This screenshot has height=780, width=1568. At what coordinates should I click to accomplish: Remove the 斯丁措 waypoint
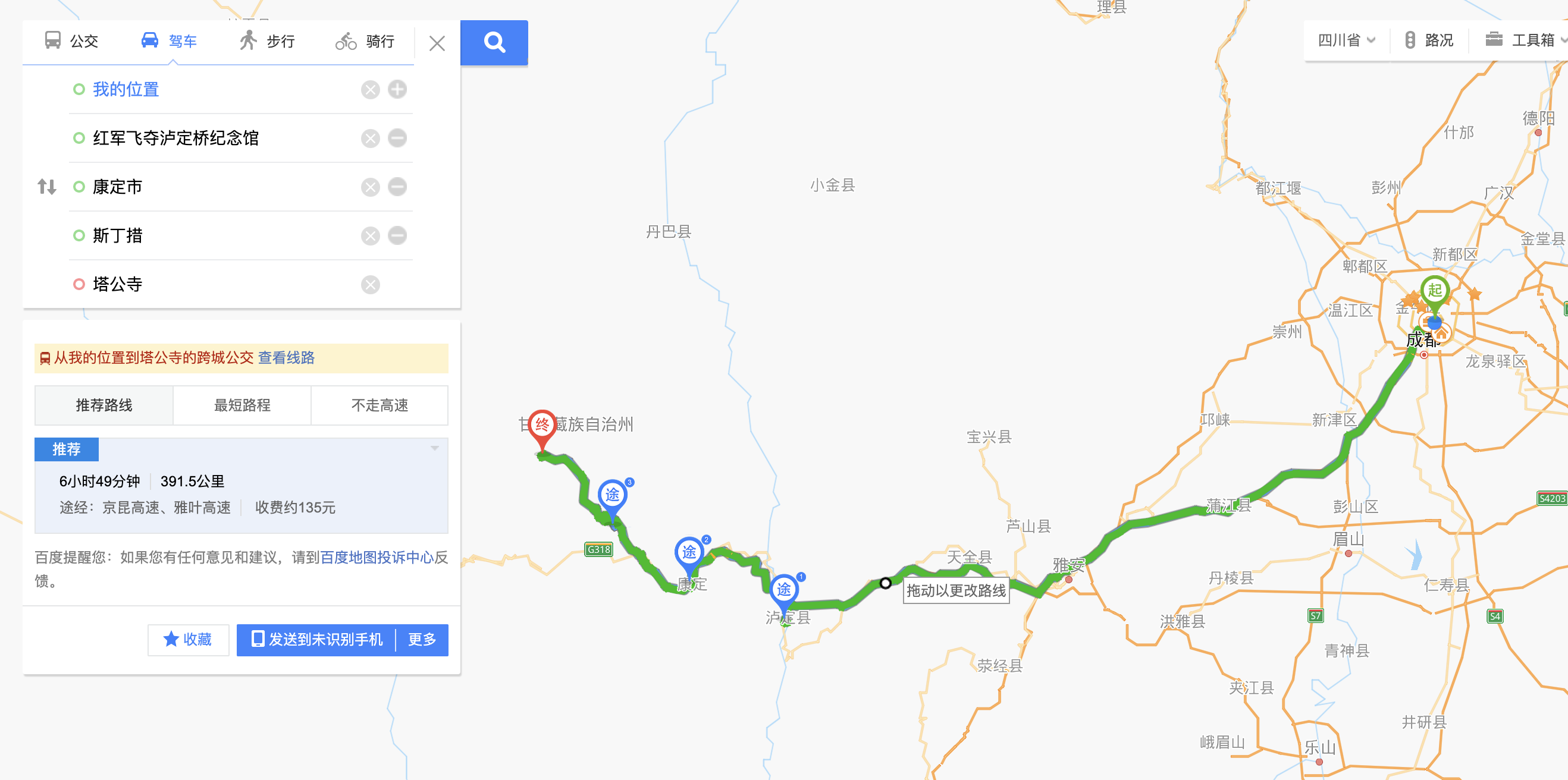(397, 235)
